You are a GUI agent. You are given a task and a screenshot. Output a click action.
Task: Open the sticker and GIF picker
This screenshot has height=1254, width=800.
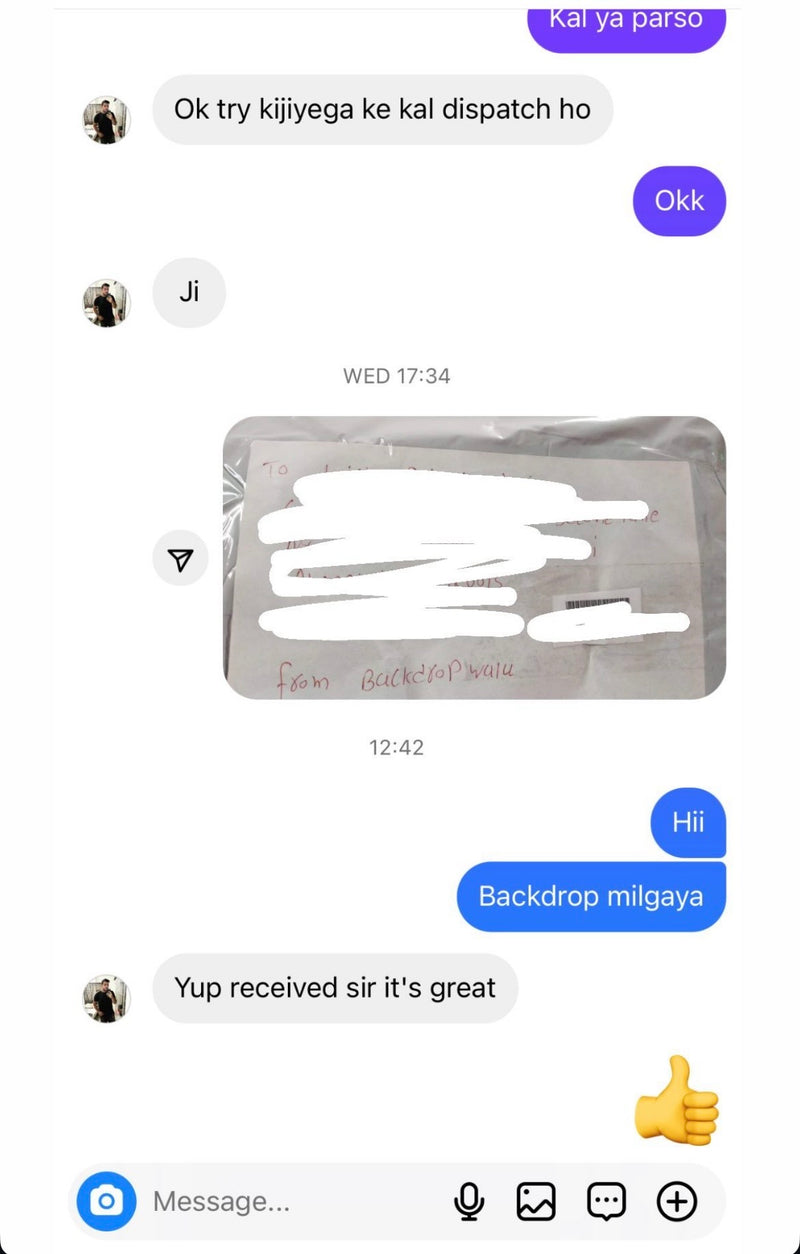[x=606, y=1201]
